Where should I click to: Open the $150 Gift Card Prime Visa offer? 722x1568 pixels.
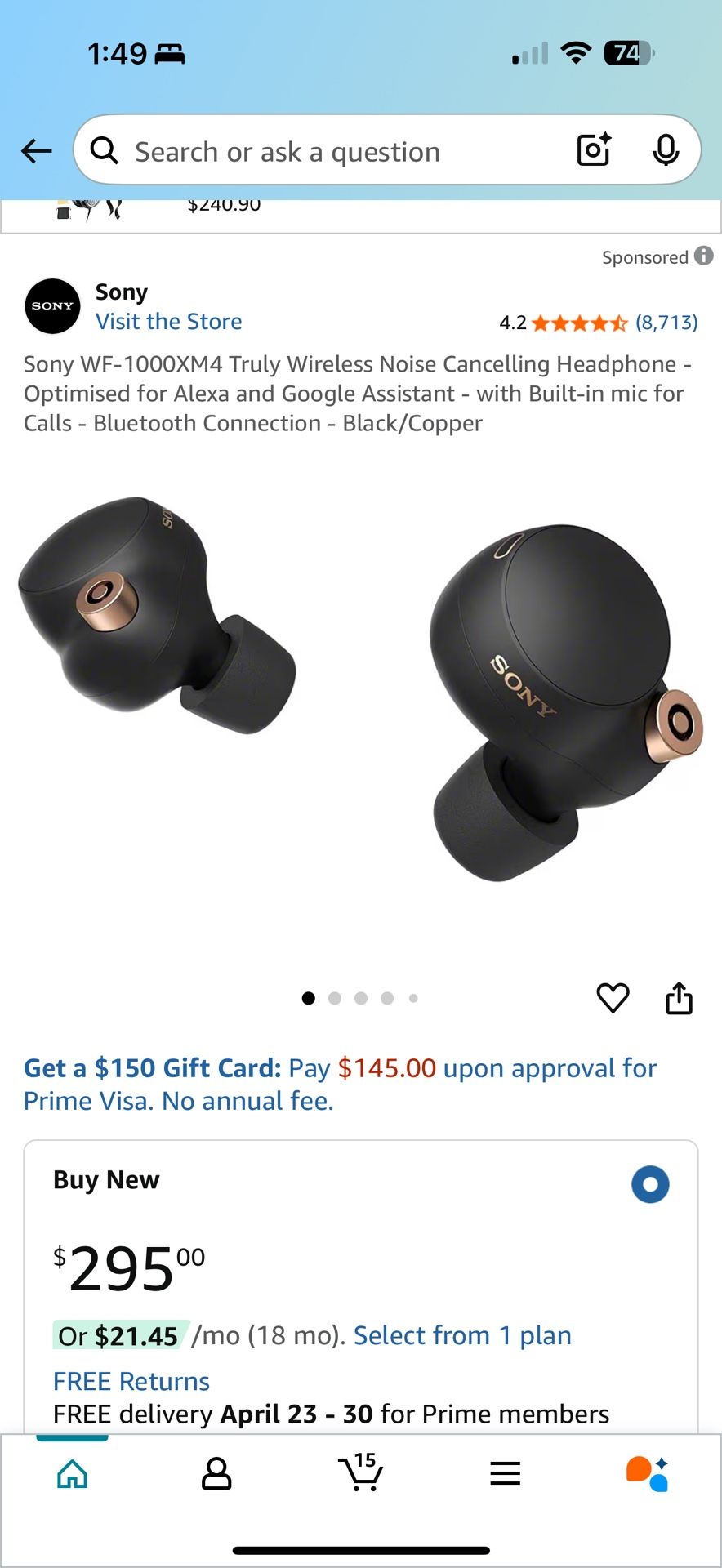340,1084
